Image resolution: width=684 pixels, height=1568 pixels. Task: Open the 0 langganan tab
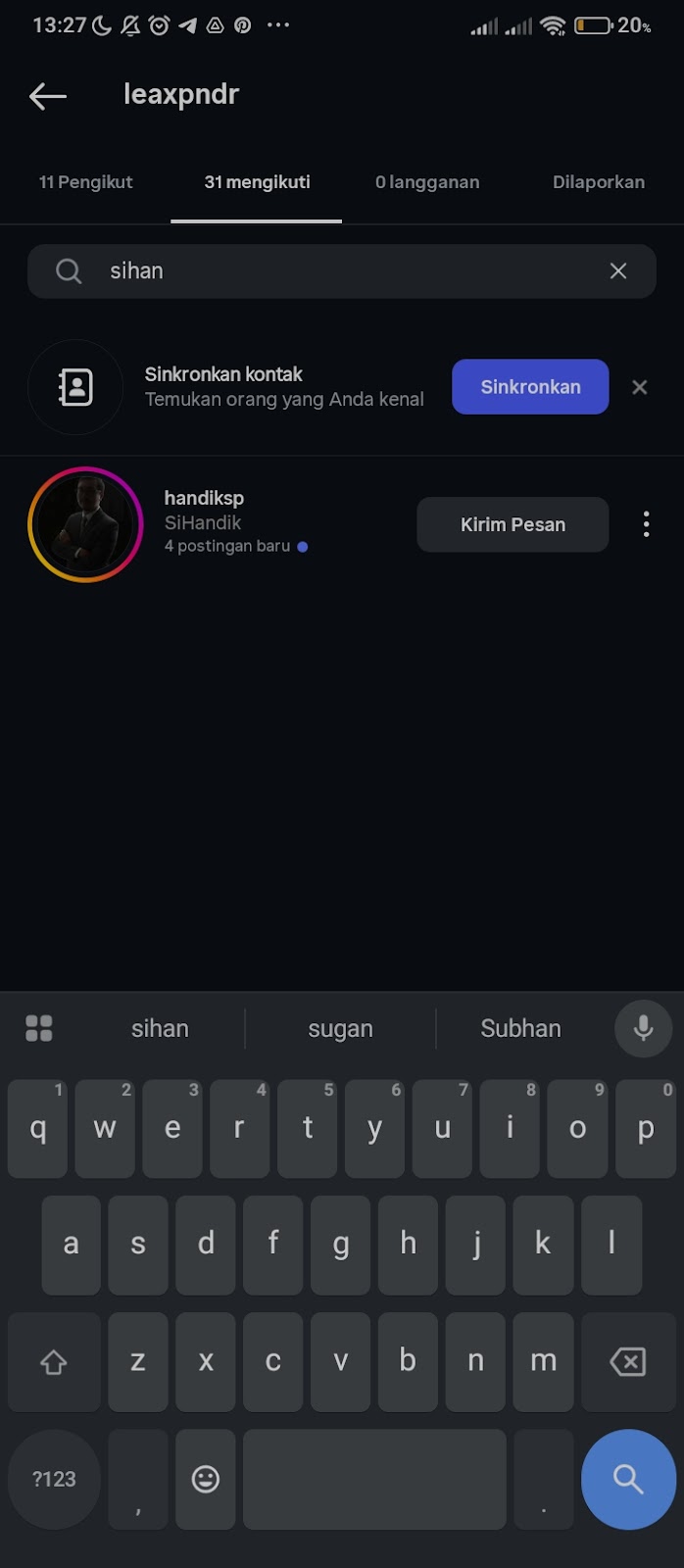pyautogui.click(x=427, y=182)
